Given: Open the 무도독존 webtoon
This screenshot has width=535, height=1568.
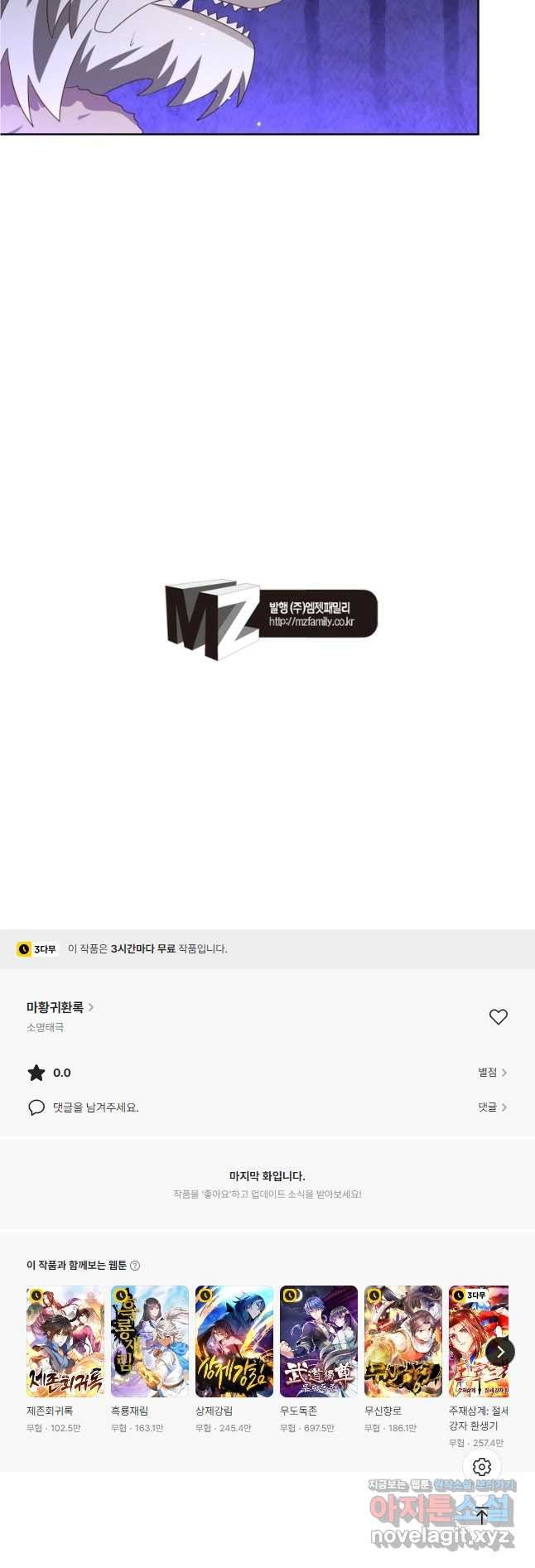Looking at the screenshot, I should click(x=319, y=1342).
